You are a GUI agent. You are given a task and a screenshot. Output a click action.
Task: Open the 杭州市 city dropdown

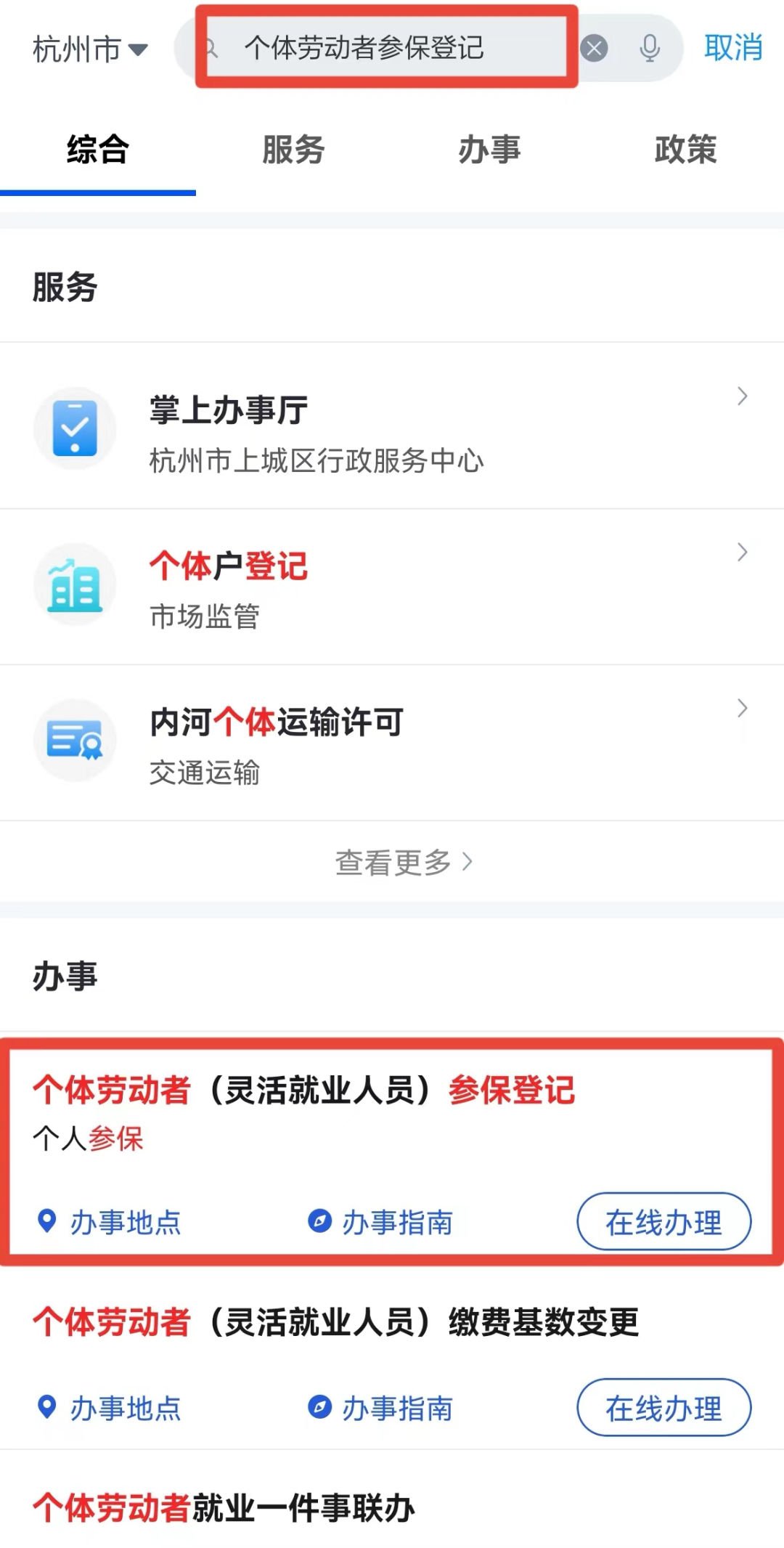coord(91,49)
